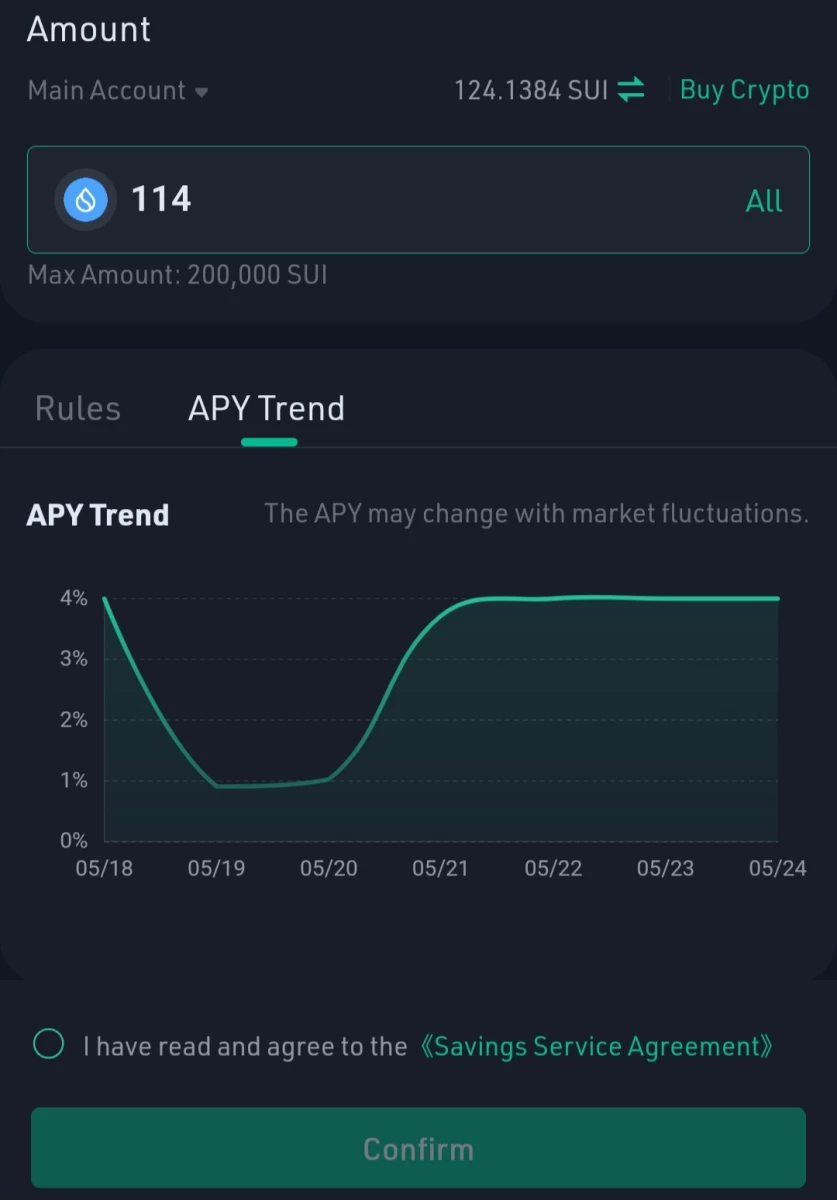The image size is (837, 1200).
Task: Open the Main Account dropdown
Action: pos(118,91)
